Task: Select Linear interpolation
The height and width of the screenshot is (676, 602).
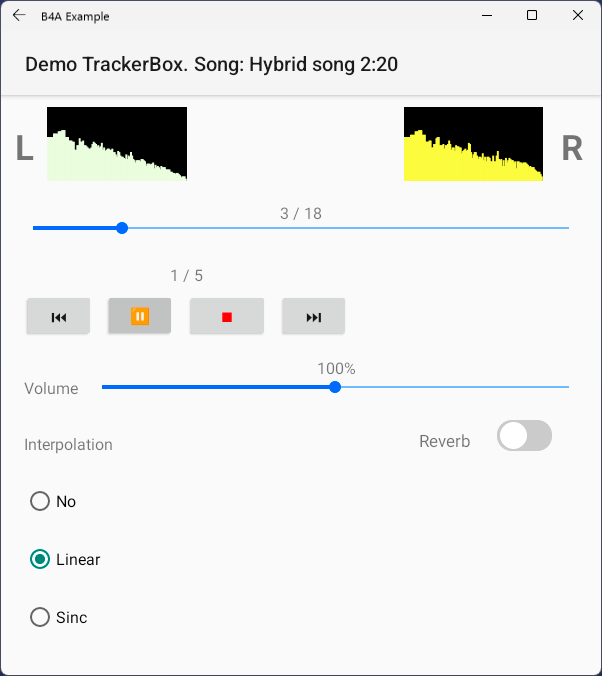Action: point(40,559)
